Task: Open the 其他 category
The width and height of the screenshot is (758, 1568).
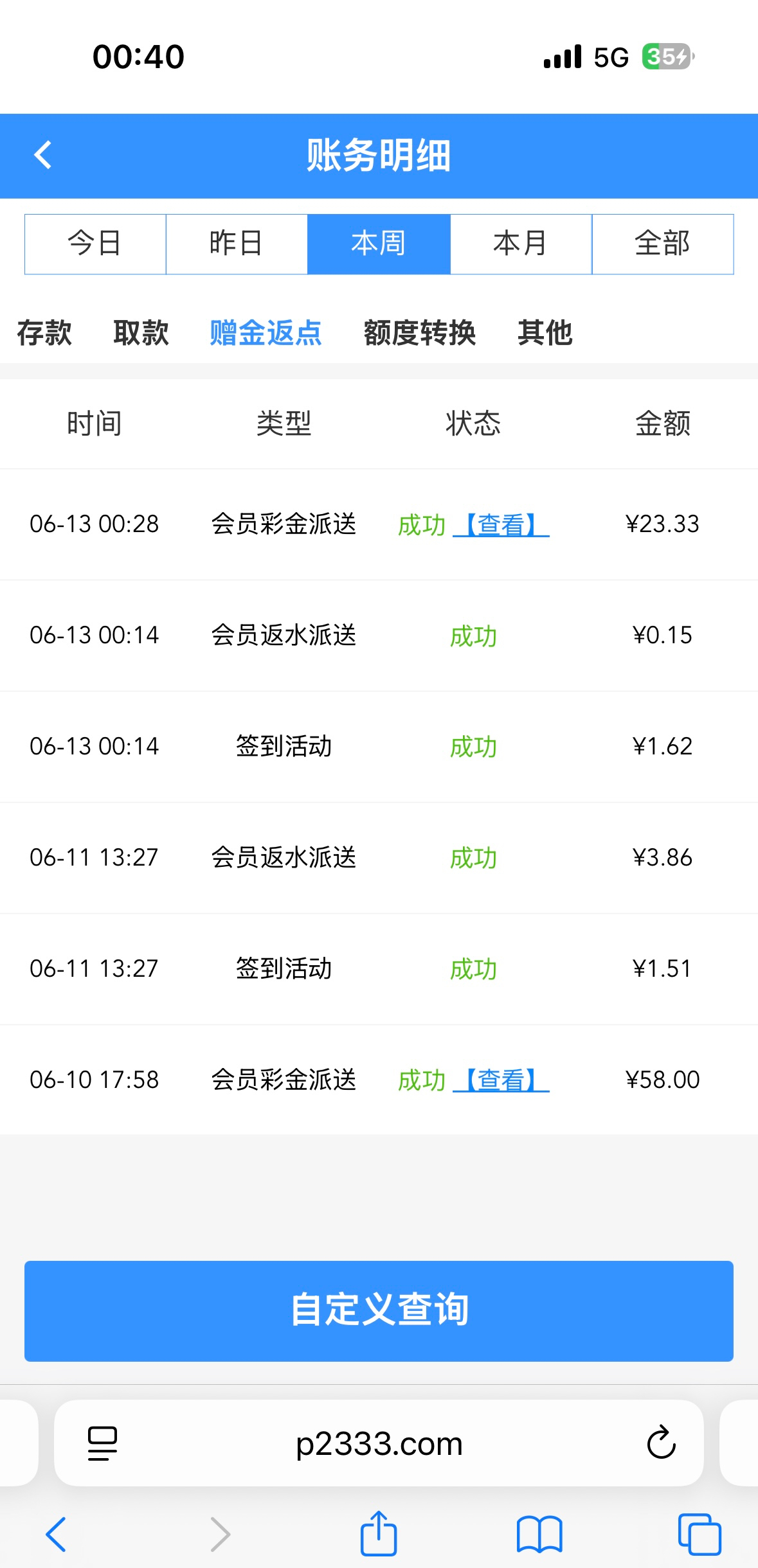Action: 545,333
